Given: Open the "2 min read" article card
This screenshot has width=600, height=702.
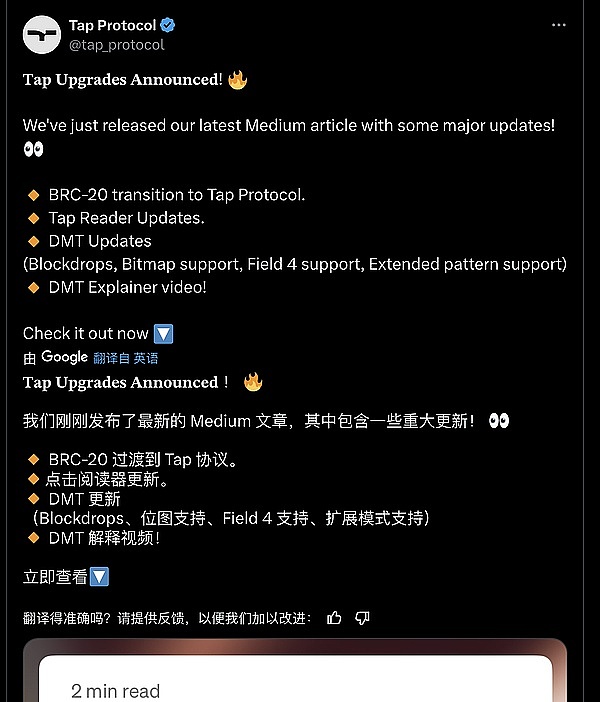Looking at the screenshot, I should click(295, 678).
